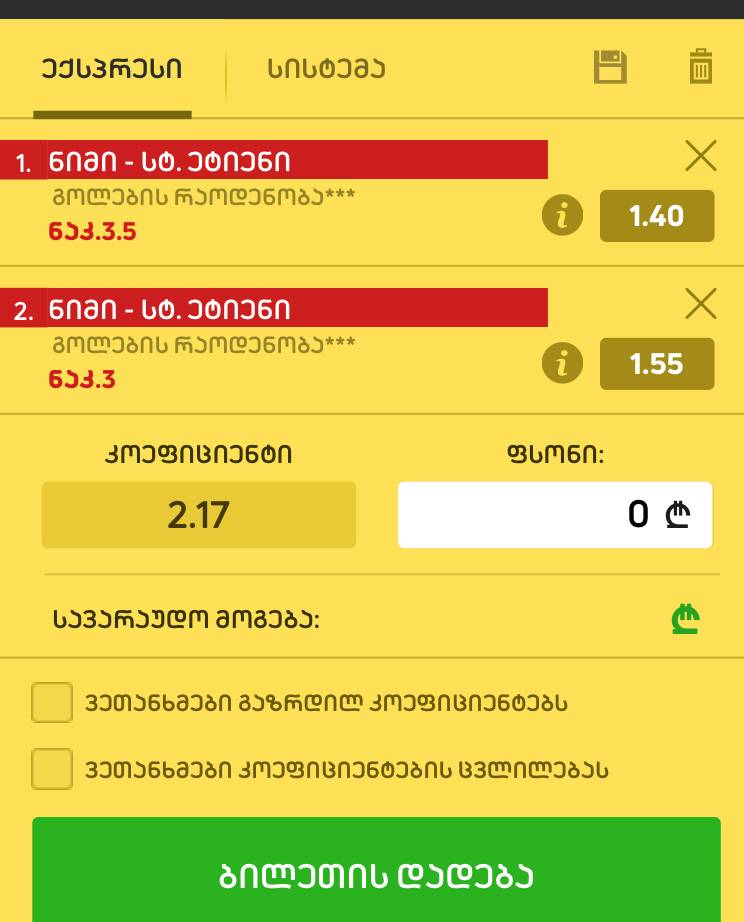This screenshot has width=744, height=922.
Task: Tap the 1.55 odds button
Action: click(657, 364)
